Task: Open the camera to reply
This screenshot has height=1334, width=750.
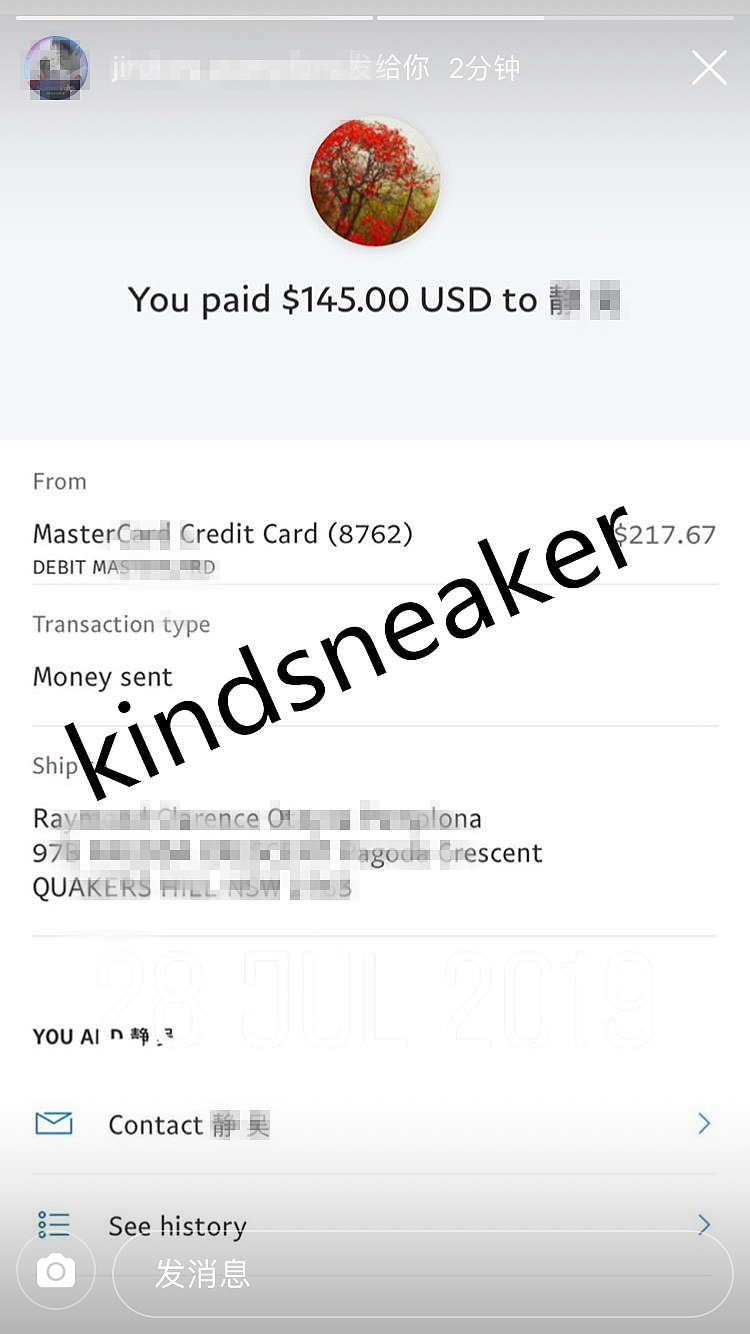Action: click(x=56, y=1271)
